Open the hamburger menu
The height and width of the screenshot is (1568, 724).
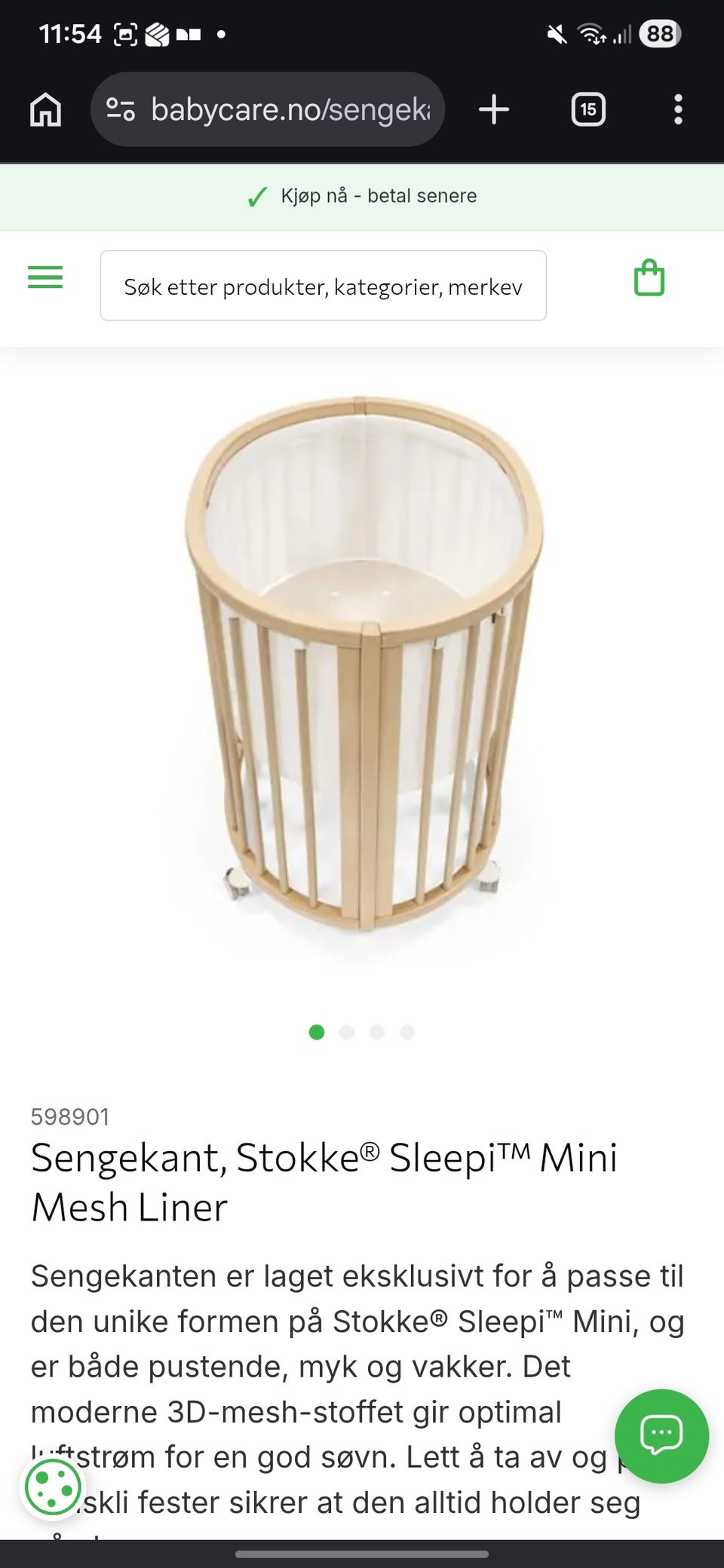pos(45,278)
